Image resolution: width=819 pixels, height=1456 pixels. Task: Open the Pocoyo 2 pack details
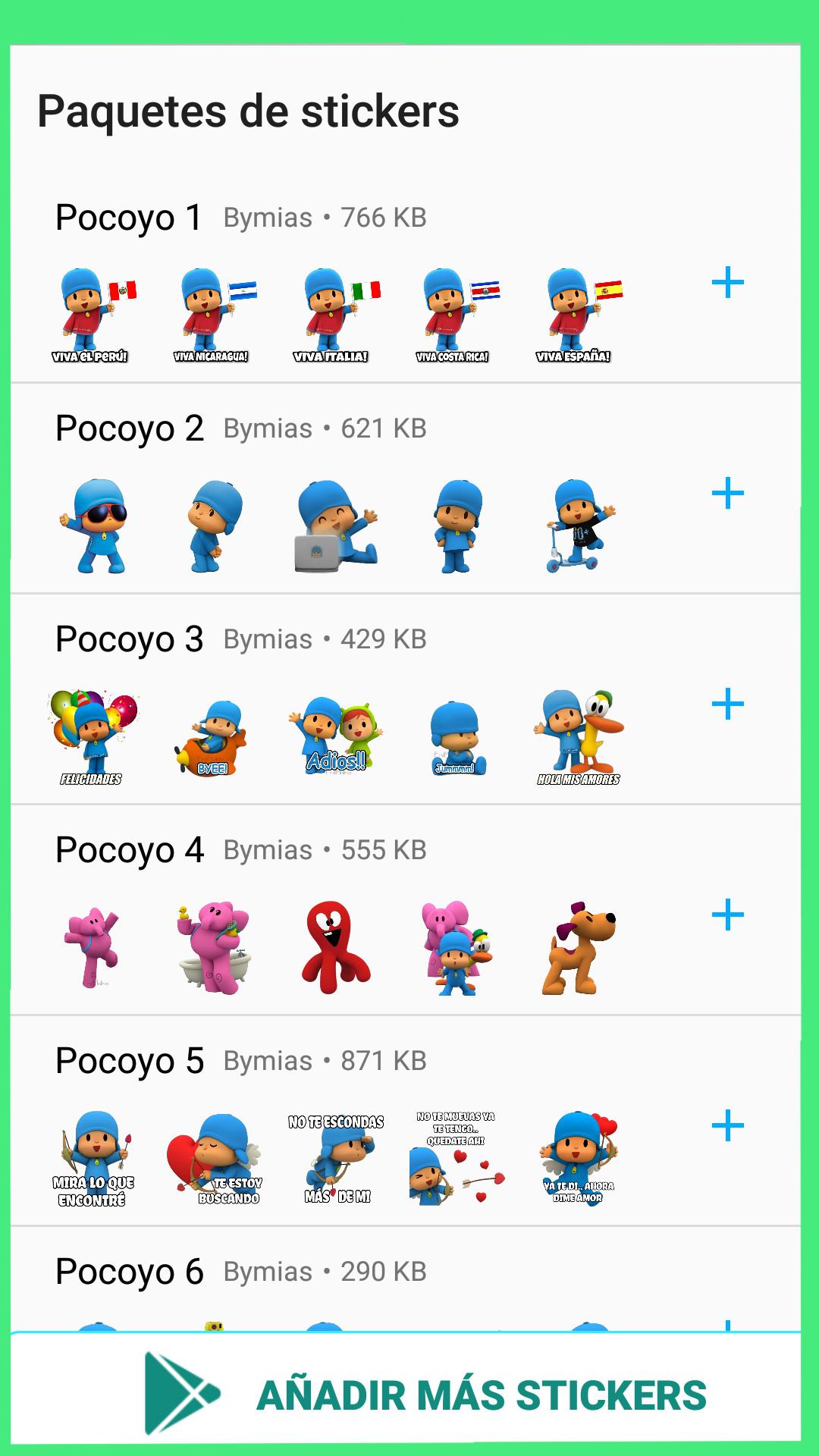coord(406,488)
